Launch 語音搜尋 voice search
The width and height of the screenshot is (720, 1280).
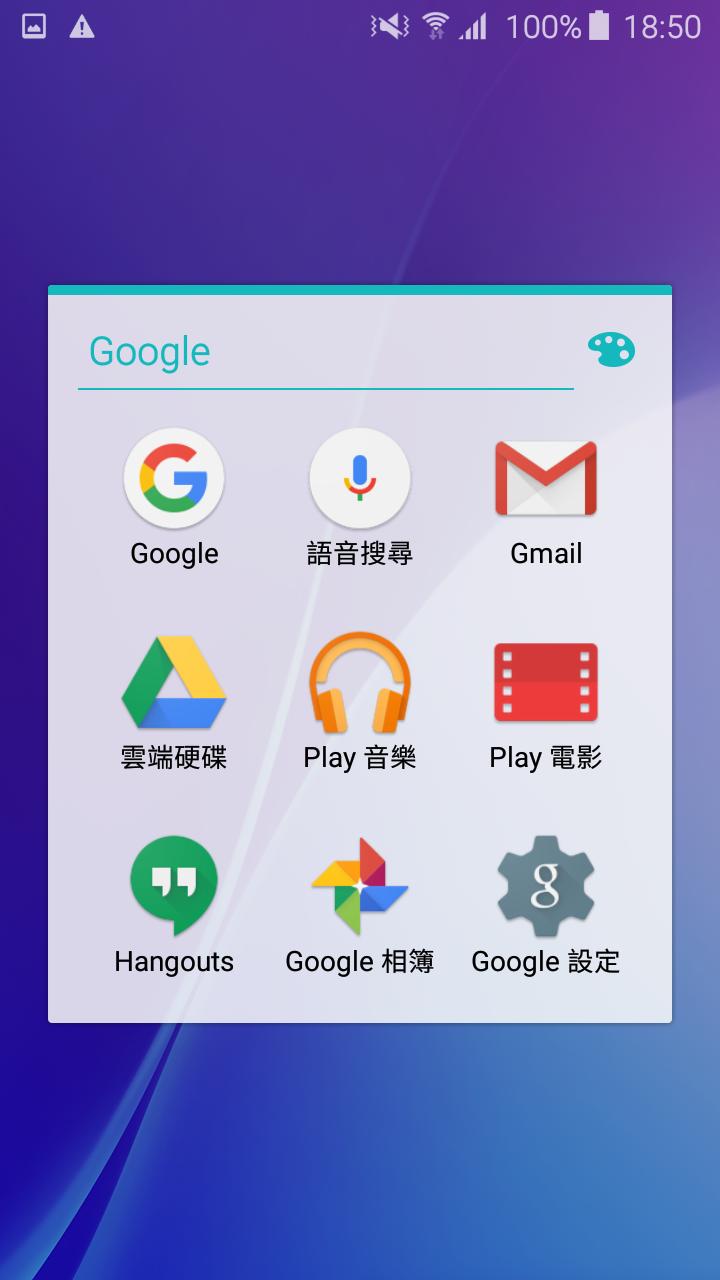coord(360,498)
